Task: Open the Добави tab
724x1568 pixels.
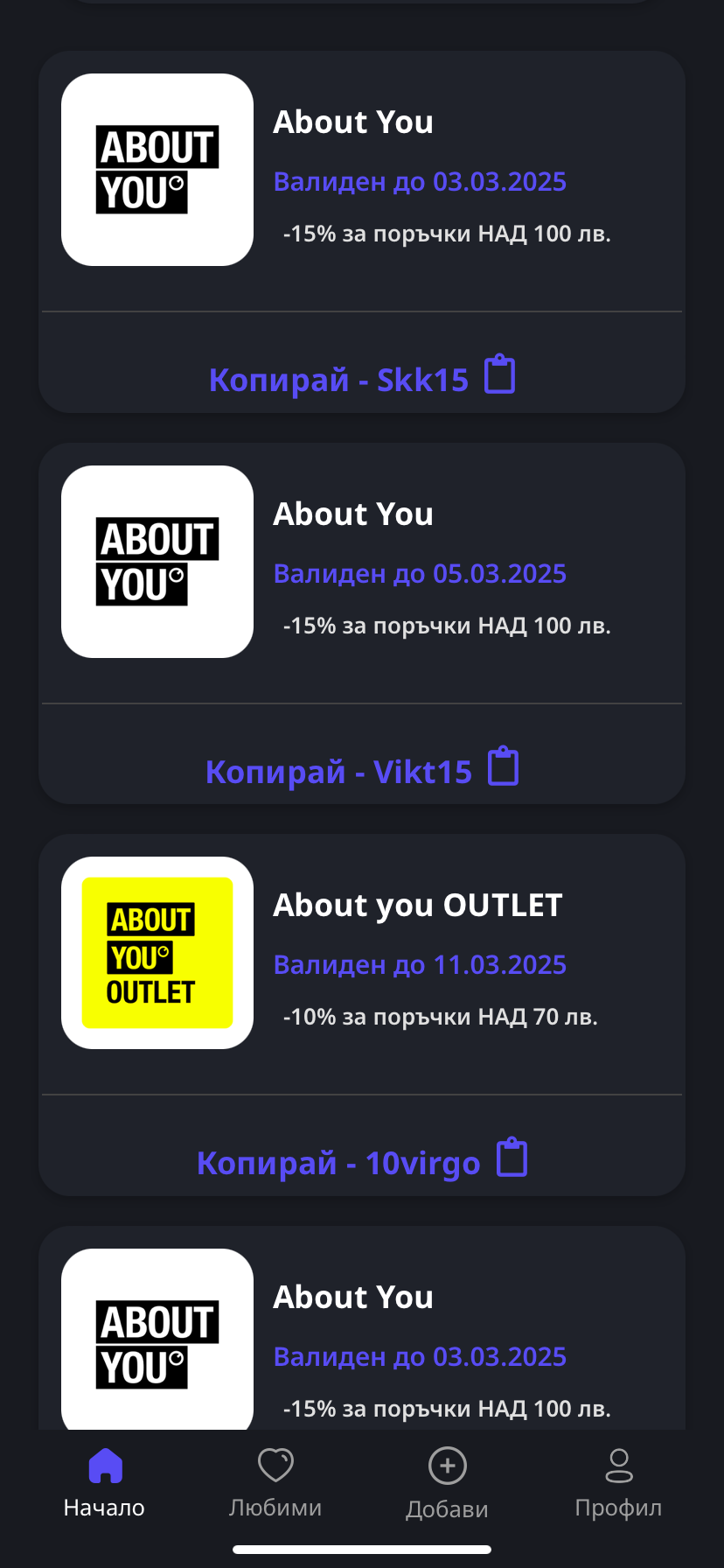Action: click(447, 1483)
